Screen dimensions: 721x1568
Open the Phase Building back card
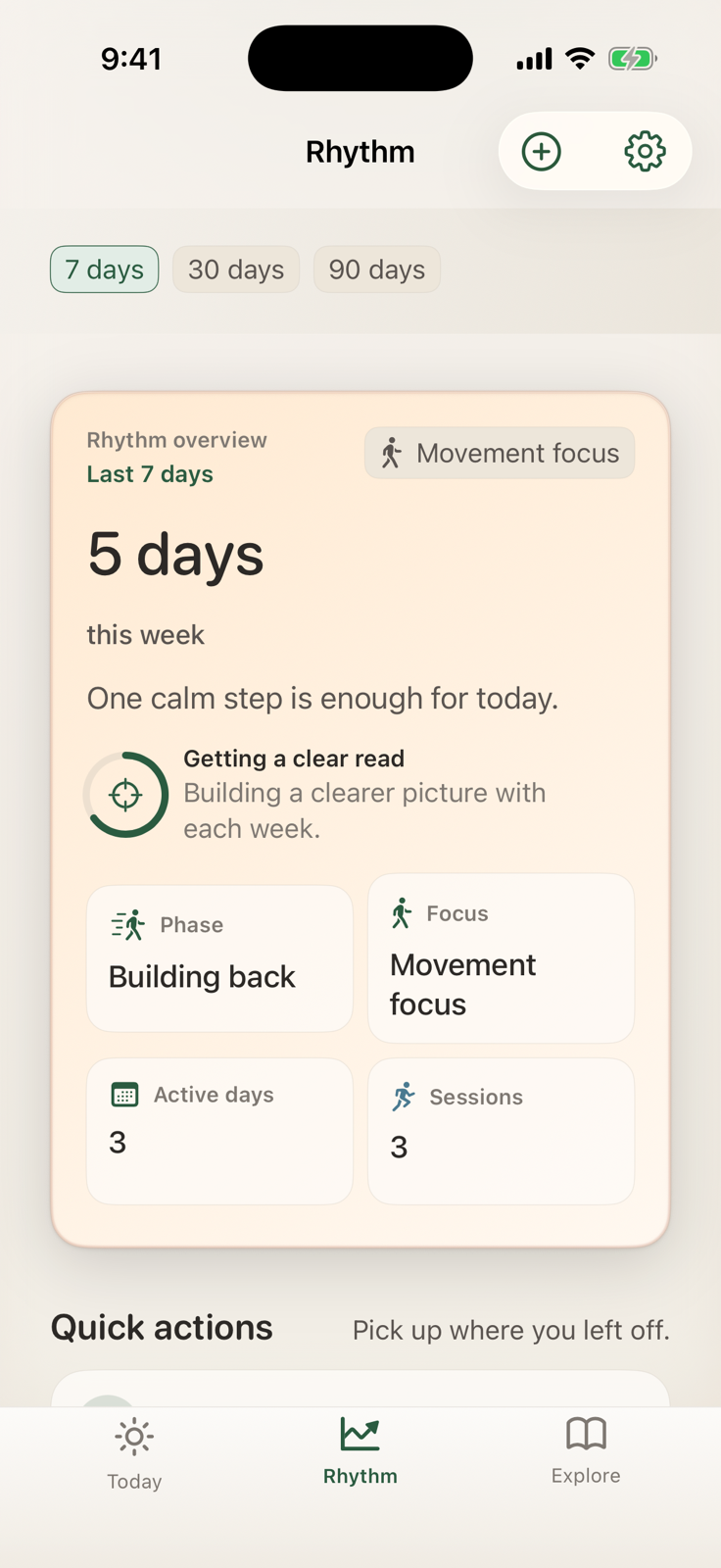point(219,958)
